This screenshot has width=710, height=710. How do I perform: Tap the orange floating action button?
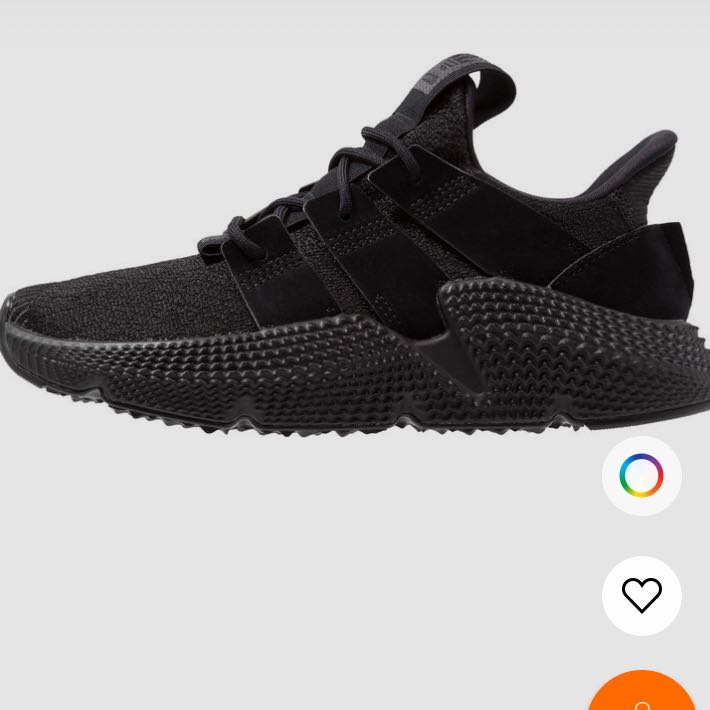(x=642, y=694)
